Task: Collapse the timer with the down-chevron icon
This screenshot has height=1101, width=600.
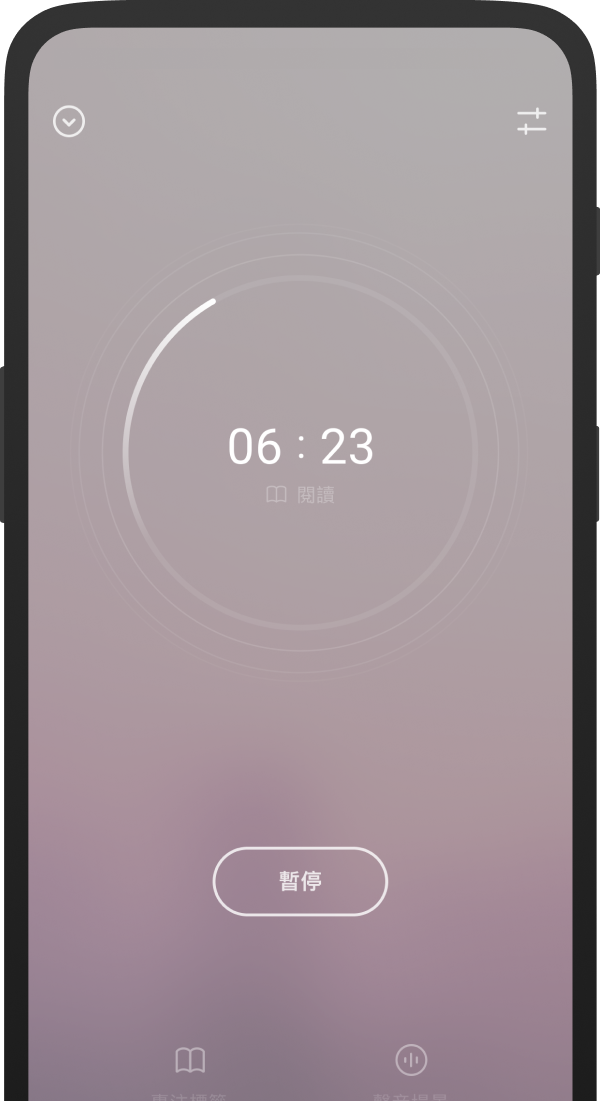Action: click(69, 121)
